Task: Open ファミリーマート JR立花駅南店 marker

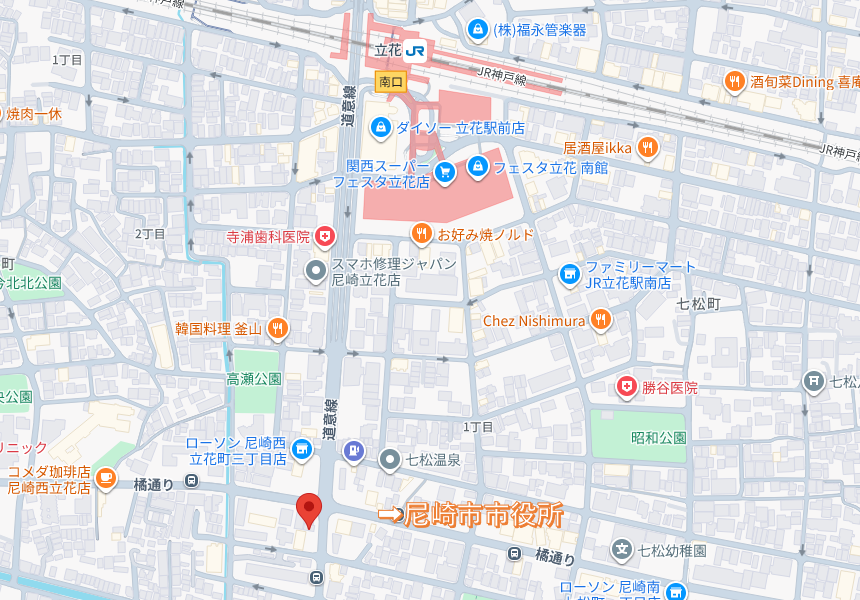Action: pyautogui.click(x=569, y=274)
